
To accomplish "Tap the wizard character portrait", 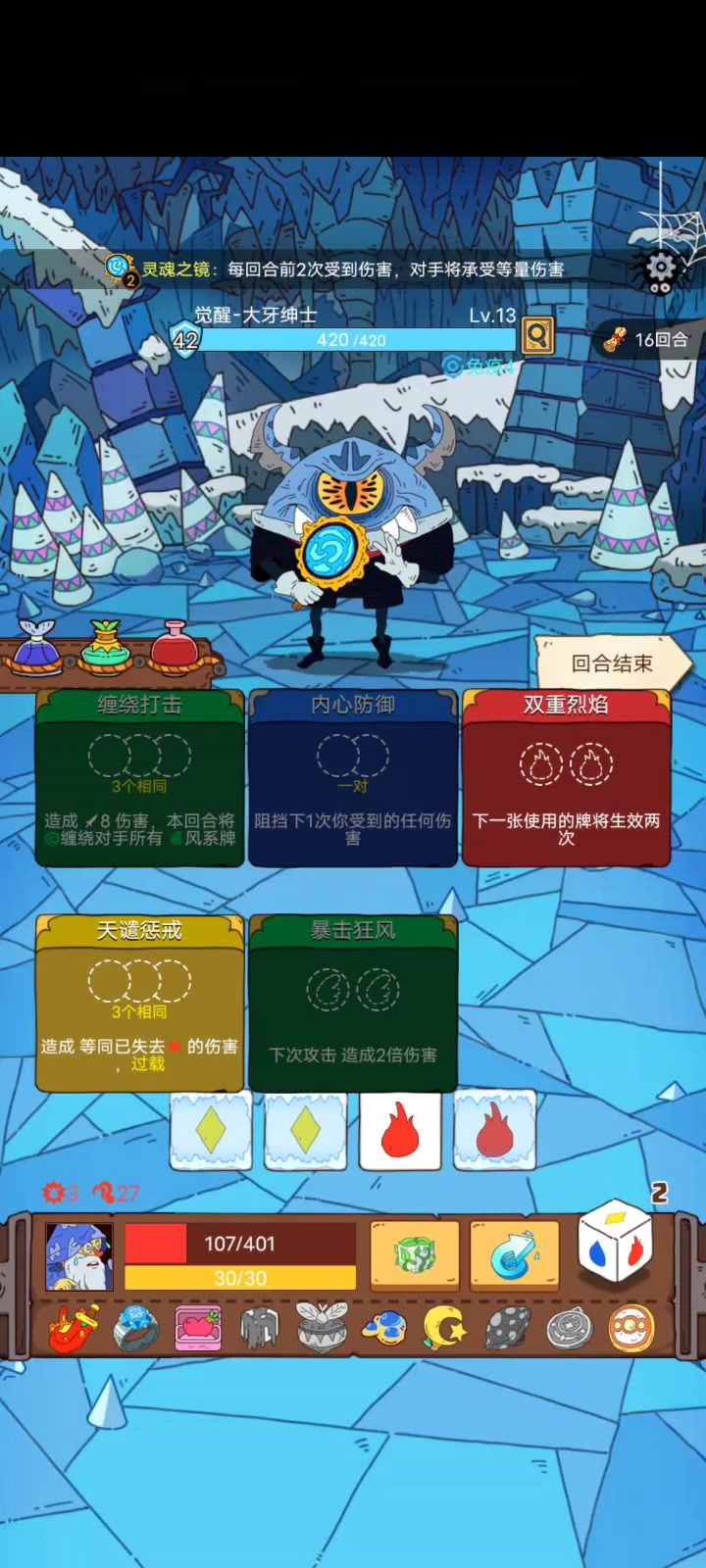I will 79,1256.
